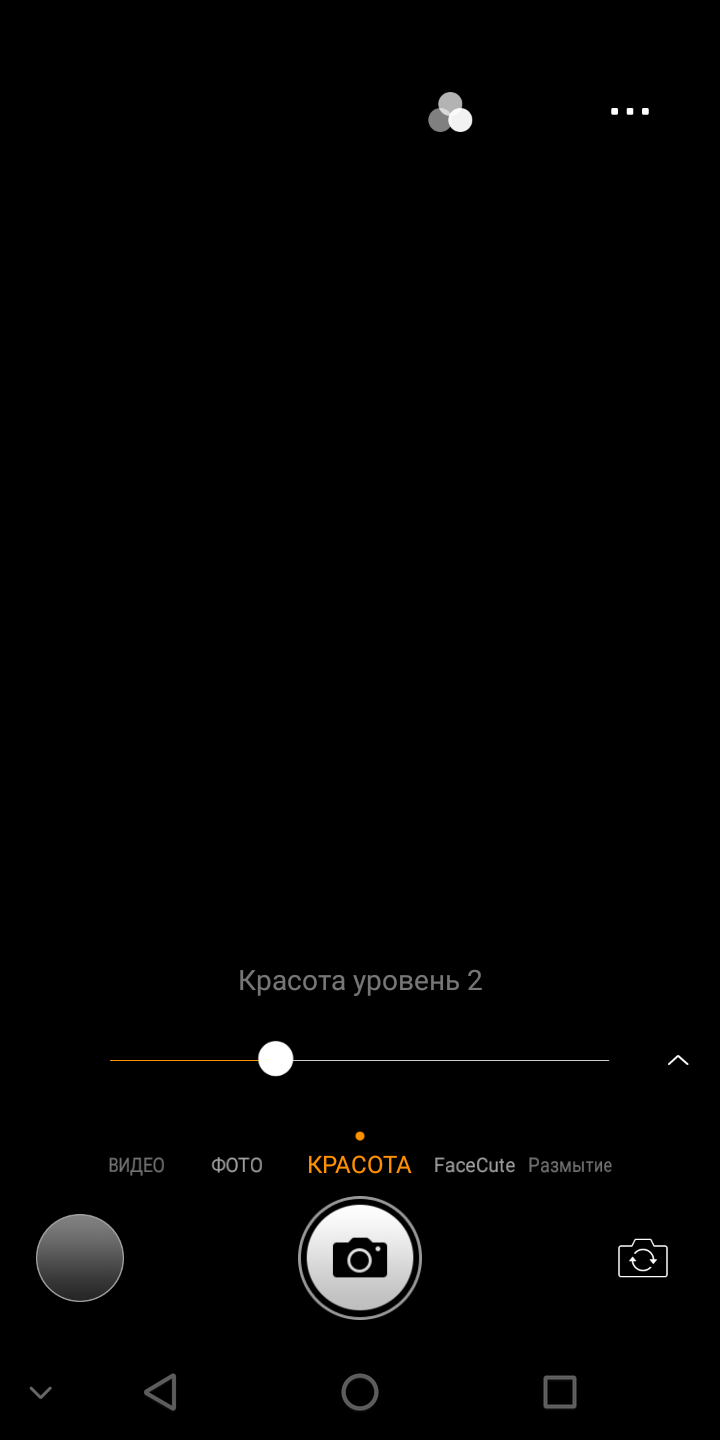Screen dimensions: 720x1440
Task: Flip to the other camera
Action: [x=643, y=1258]
